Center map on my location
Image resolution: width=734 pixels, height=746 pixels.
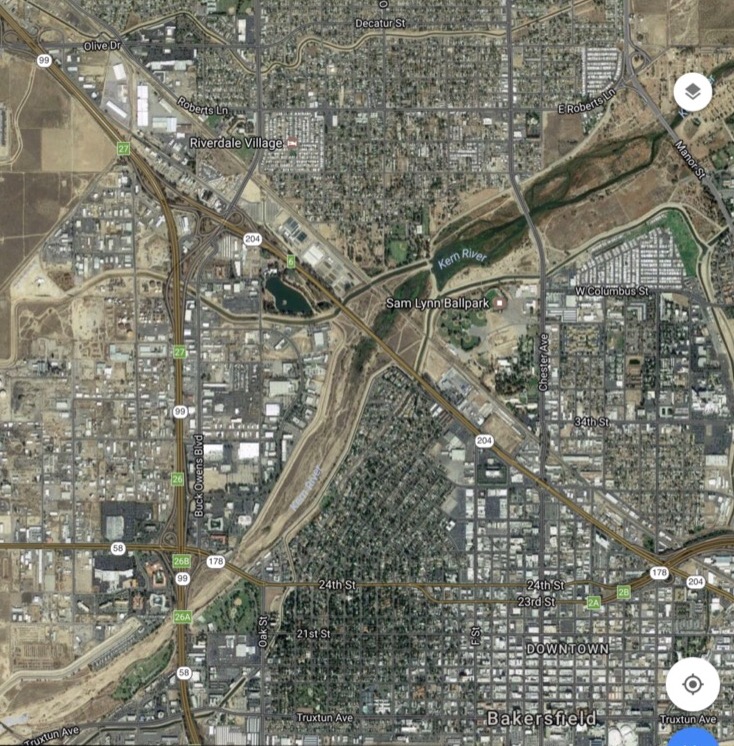(692, 684)
